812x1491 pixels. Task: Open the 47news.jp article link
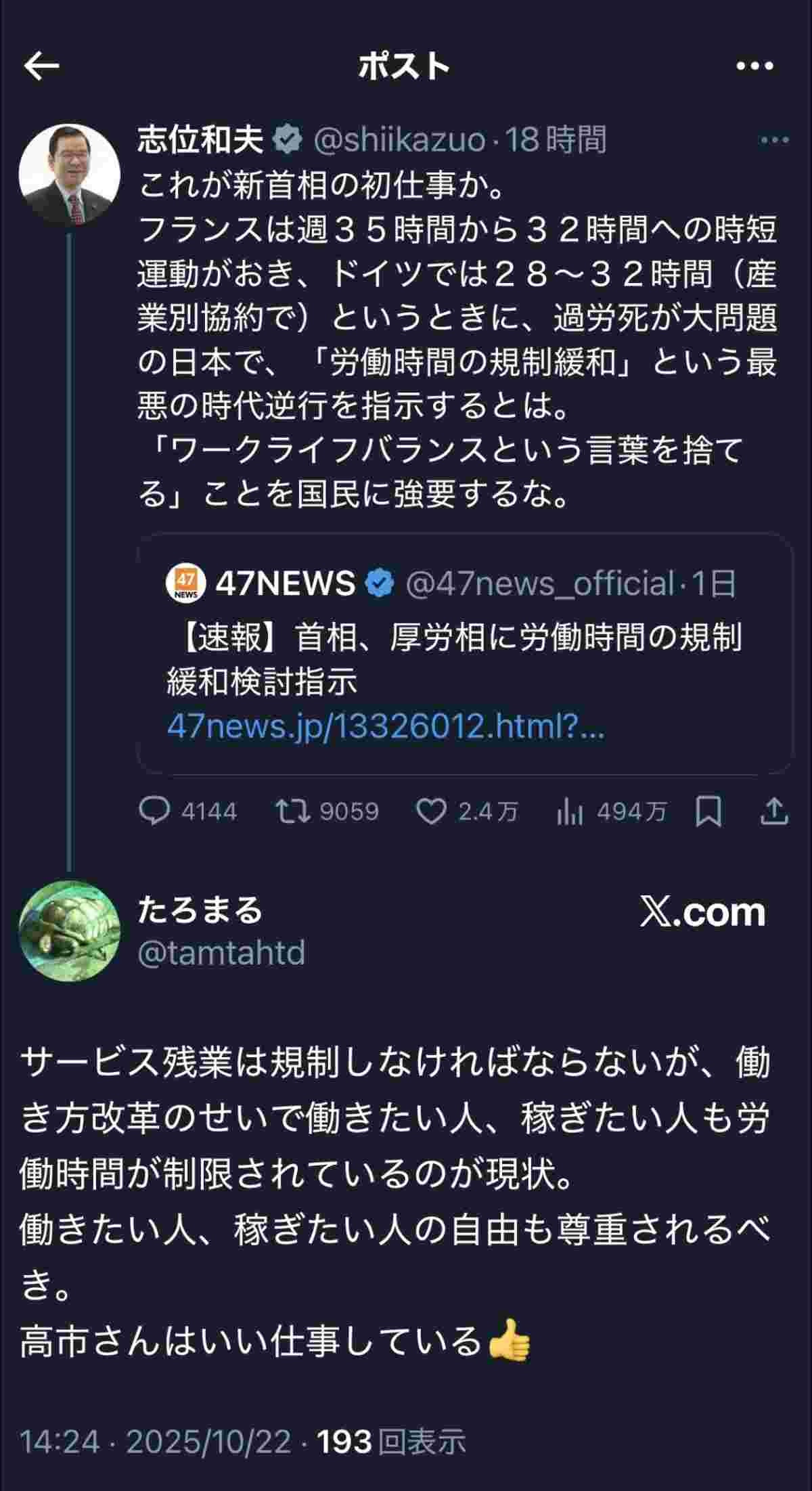[386, 727]
